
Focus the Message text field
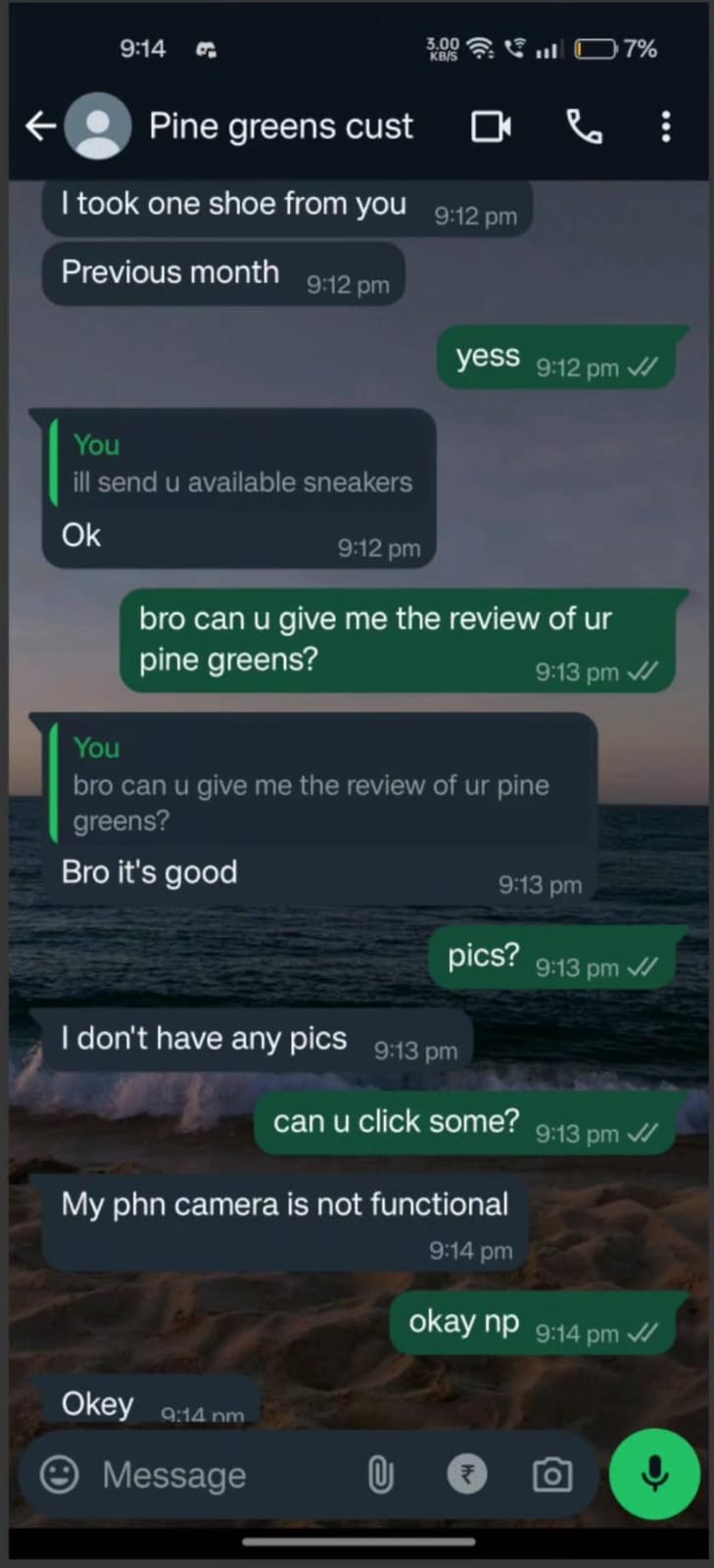click(215, 1474)
